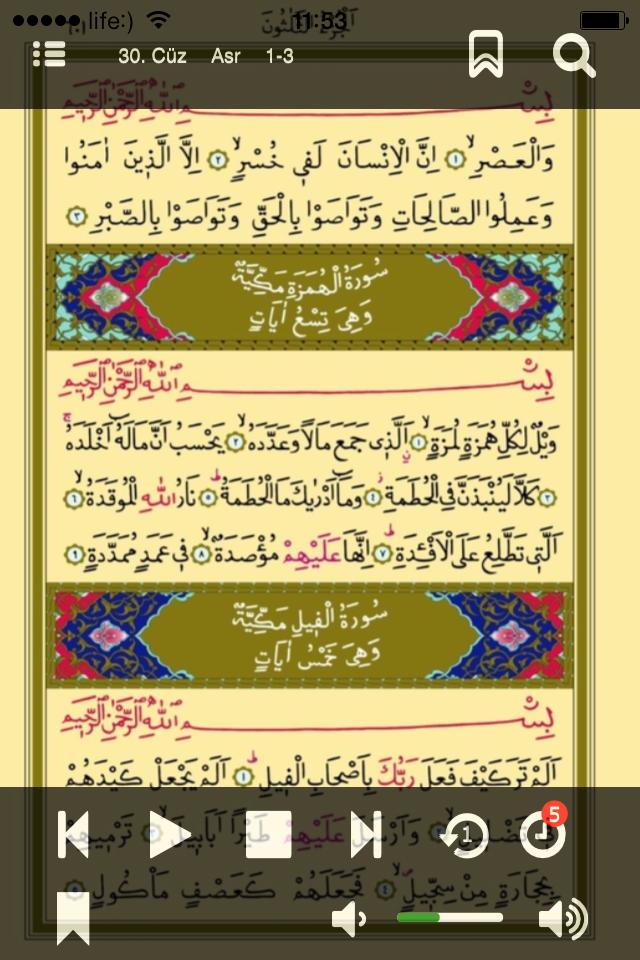The height and width of the screenshot is (960, 640).
Task: Open the timer with badge 5
Action: (543, 832)
